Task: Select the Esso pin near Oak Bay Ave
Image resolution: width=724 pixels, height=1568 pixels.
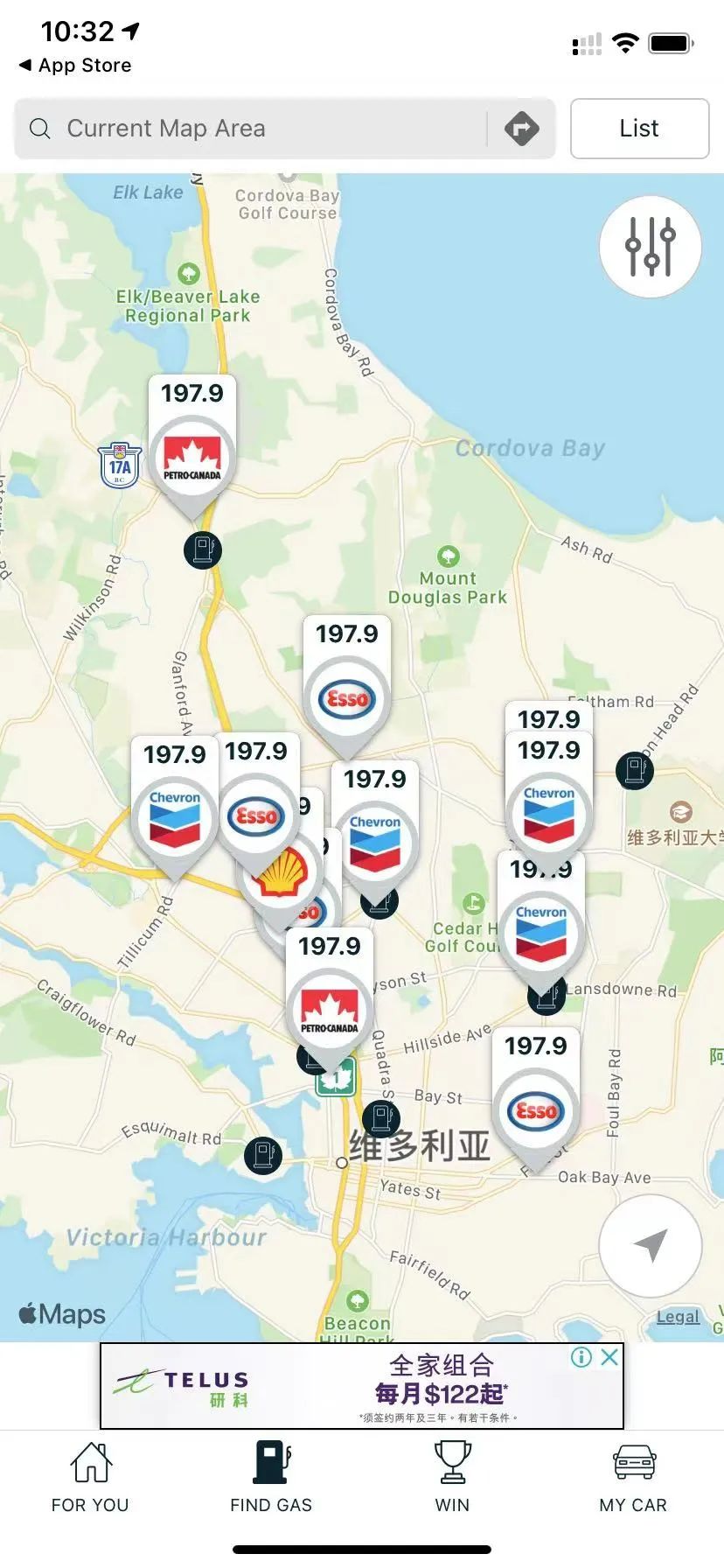Action: tap(536, 1099)
